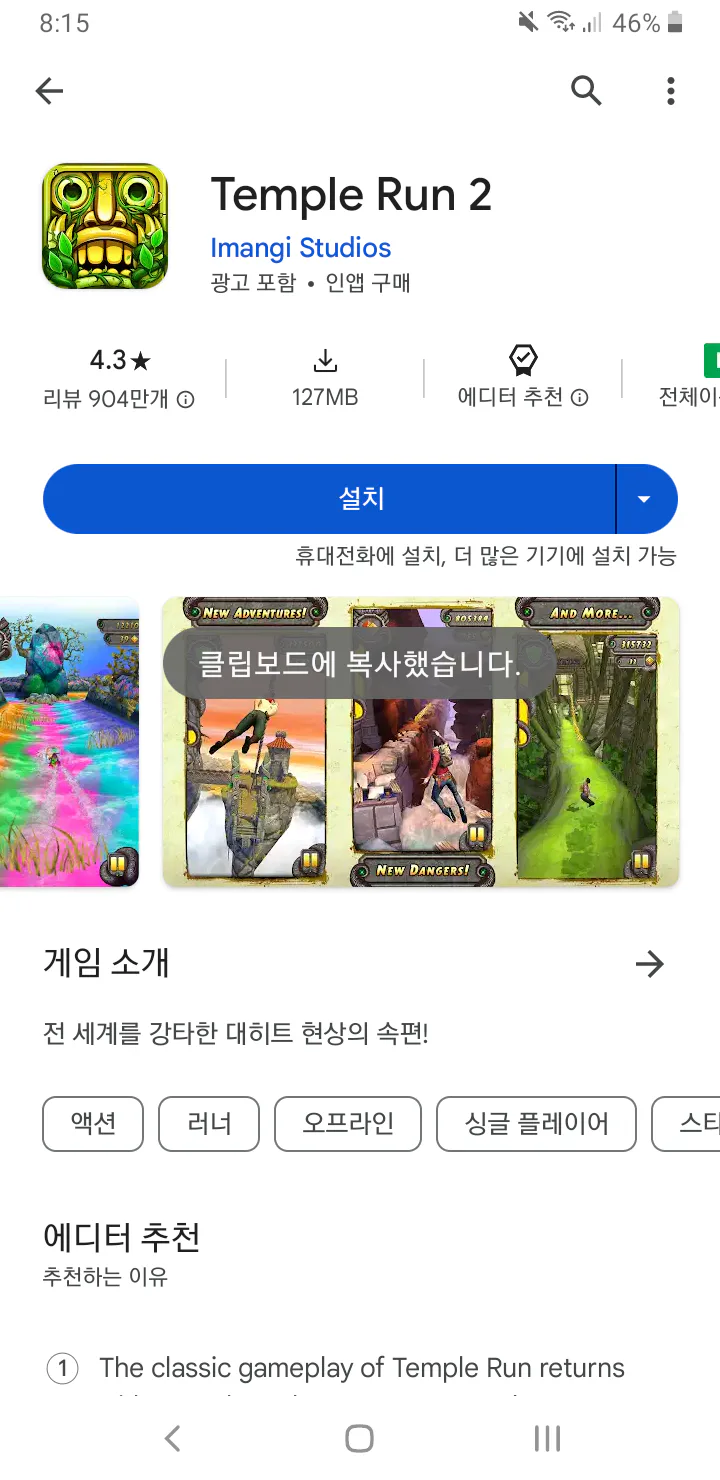Image resolution: width=720 pixels, height=1480 pixels.
Task: Go back with the top-left arrow
Action: (x=49, y=91)
